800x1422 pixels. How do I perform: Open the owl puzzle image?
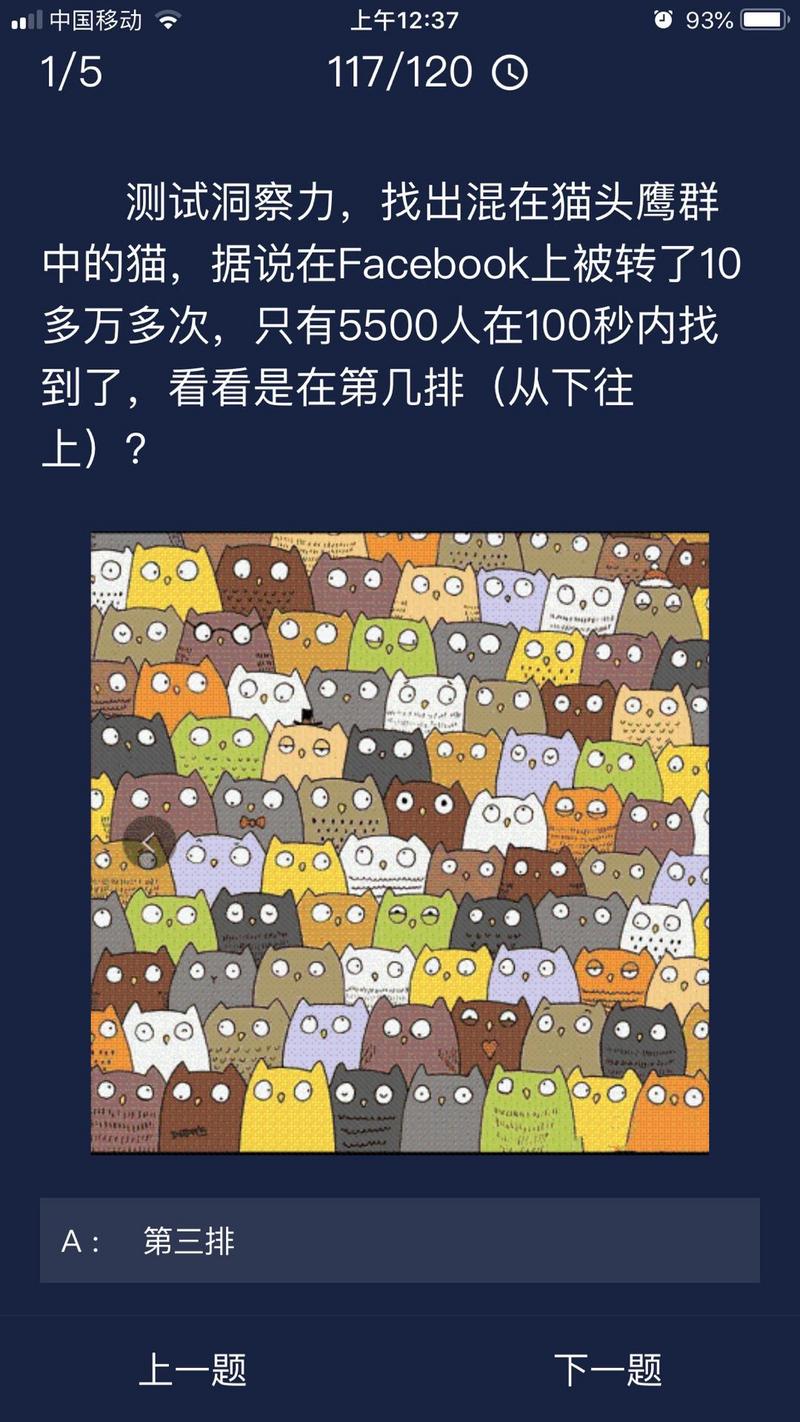point(400,843)
